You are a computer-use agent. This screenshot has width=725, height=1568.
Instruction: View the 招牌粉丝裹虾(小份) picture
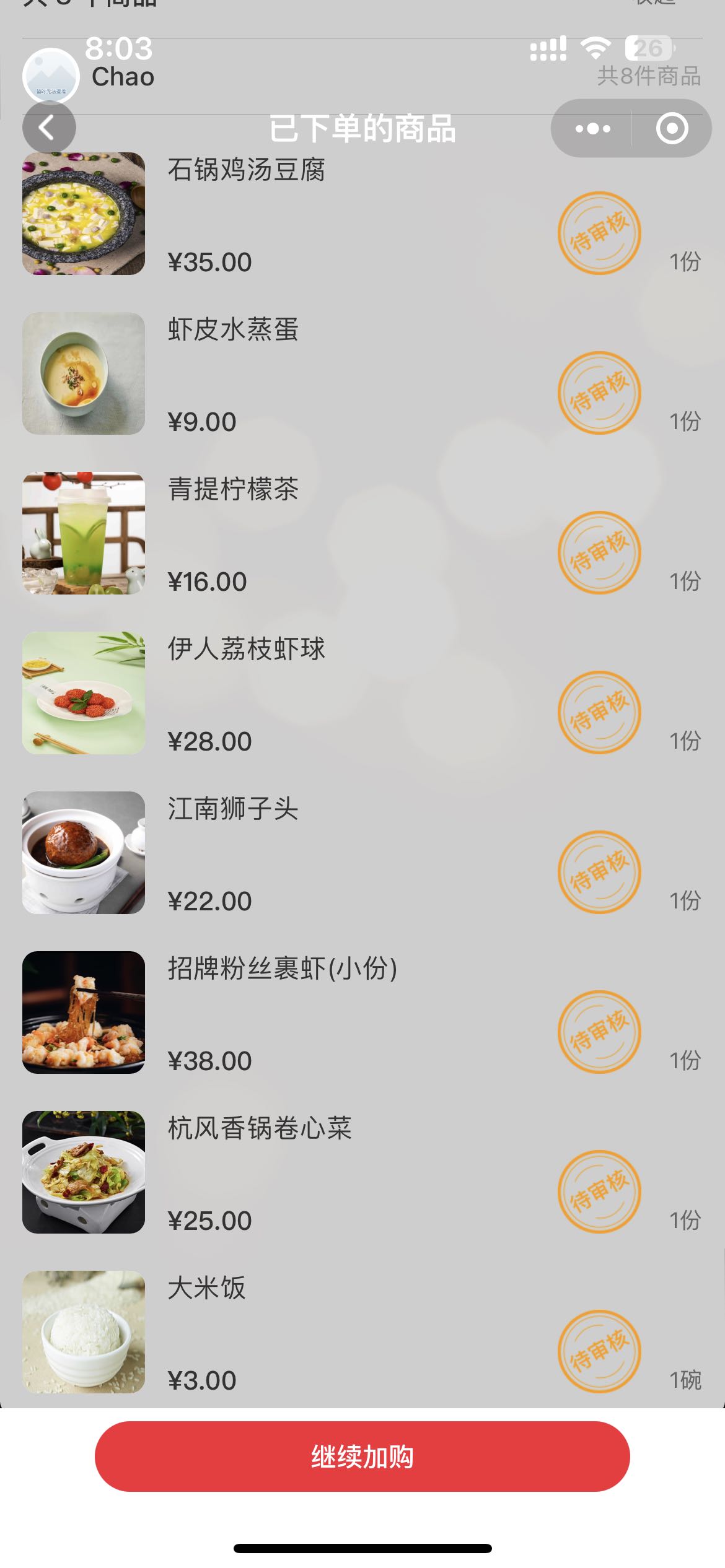[x=84, y=1013]
